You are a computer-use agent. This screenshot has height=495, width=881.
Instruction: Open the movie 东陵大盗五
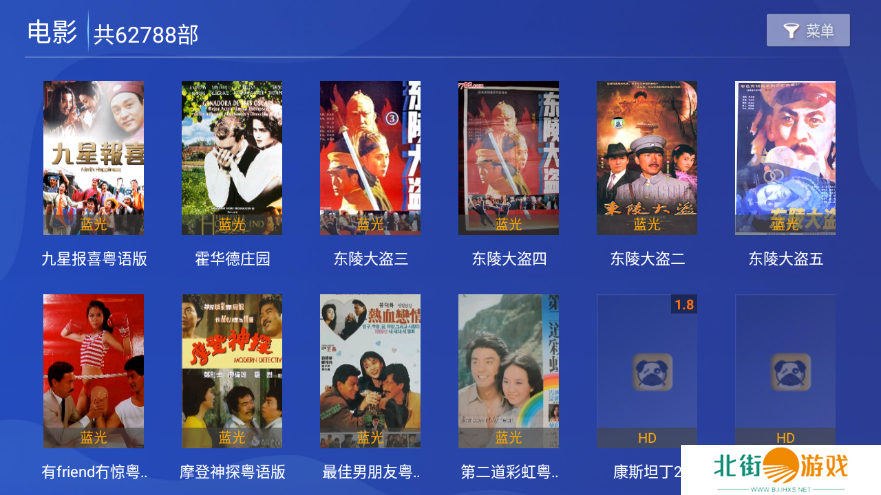pos(785,158)
